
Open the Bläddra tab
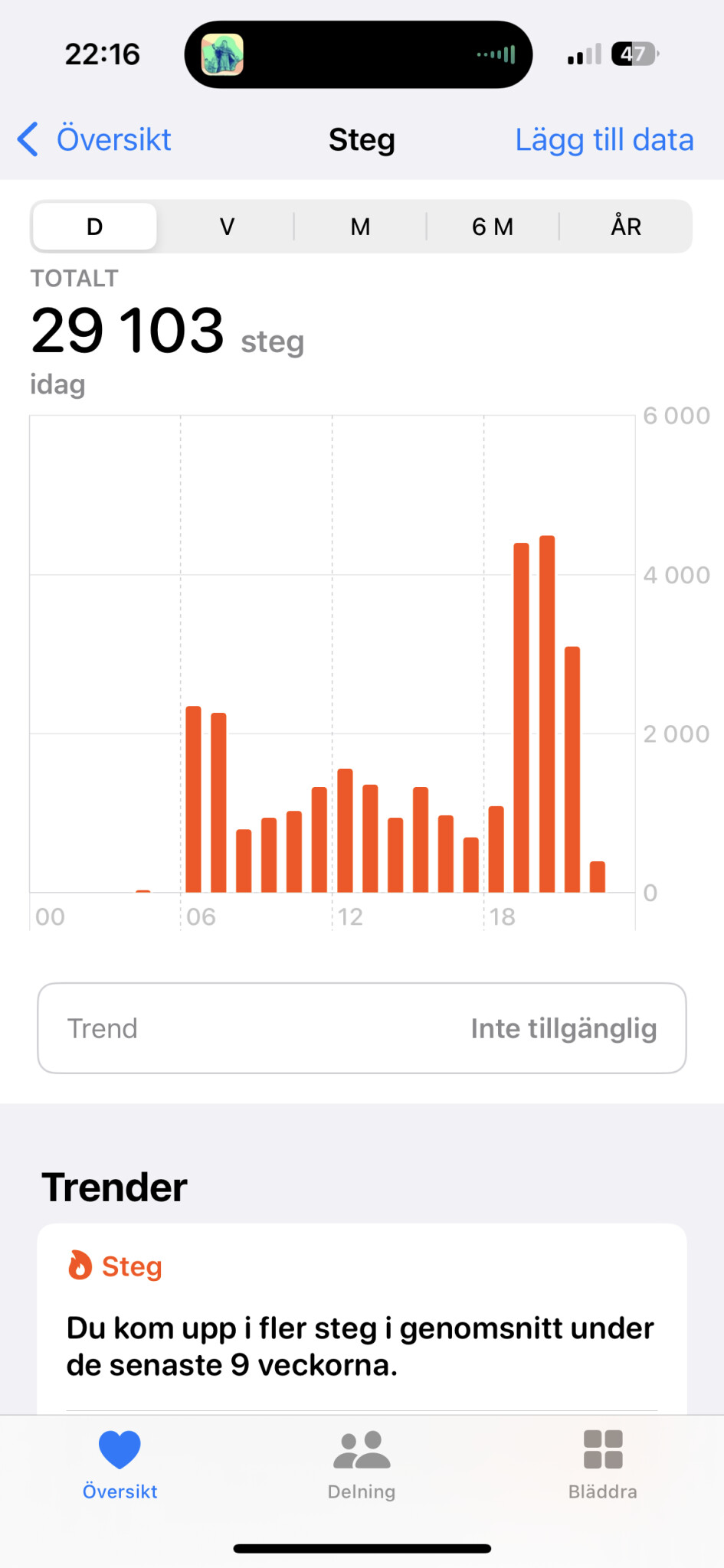[603, 1464]
